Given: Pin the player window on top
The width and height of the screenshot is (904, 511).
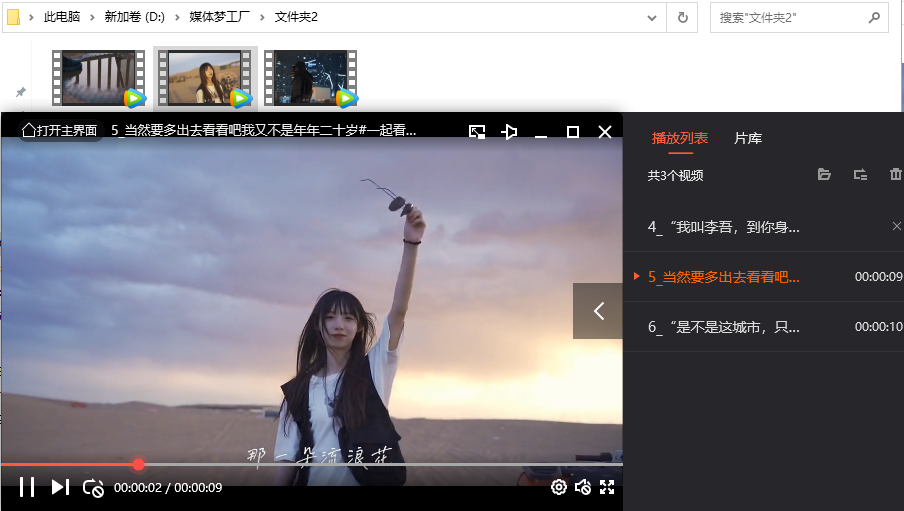Looking at the screenshot, I should tap(509, 131).
